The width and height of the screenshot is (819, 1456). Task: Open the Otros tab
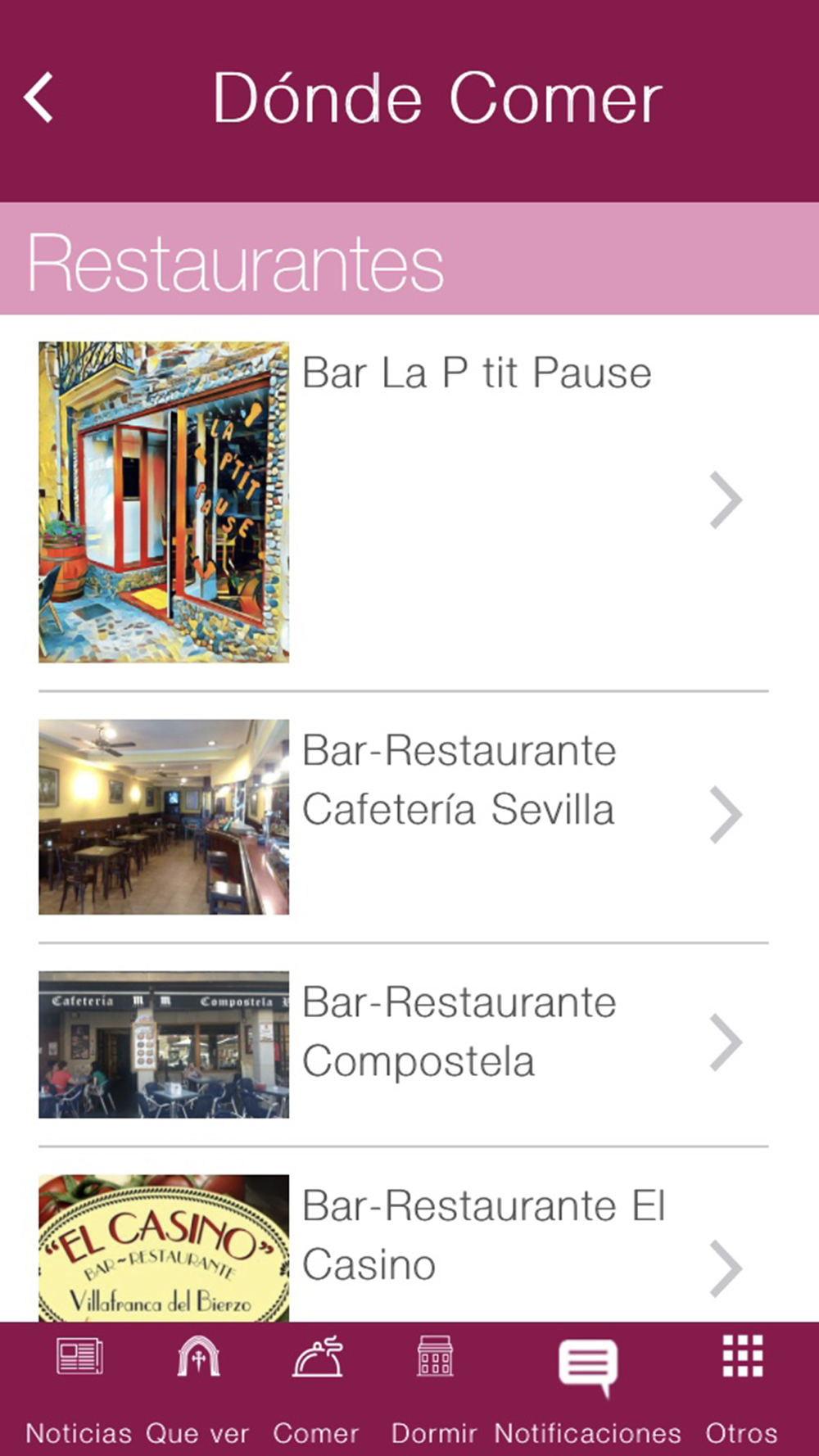click(742, 1389)
